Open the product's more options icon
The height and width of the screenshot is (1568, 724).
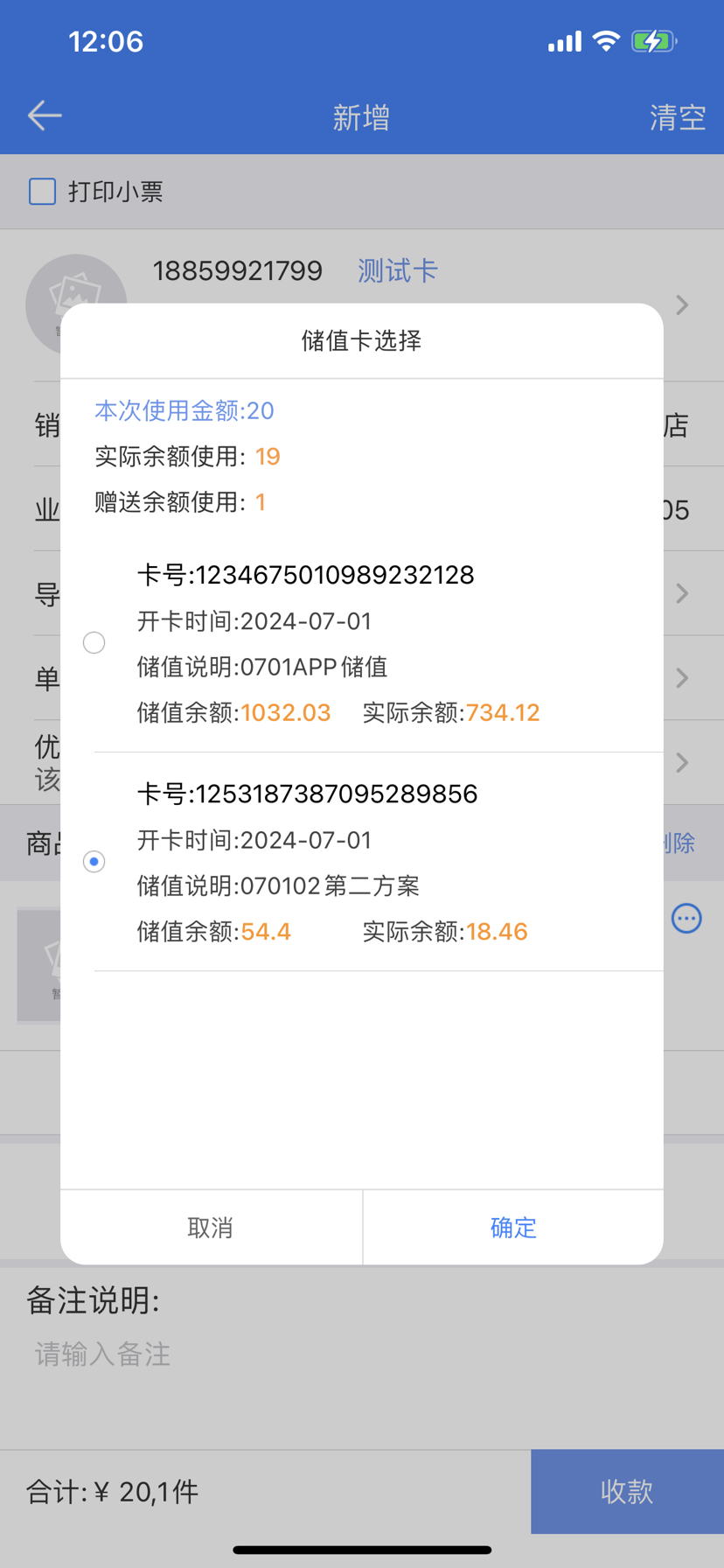click(x=686, y=918)
